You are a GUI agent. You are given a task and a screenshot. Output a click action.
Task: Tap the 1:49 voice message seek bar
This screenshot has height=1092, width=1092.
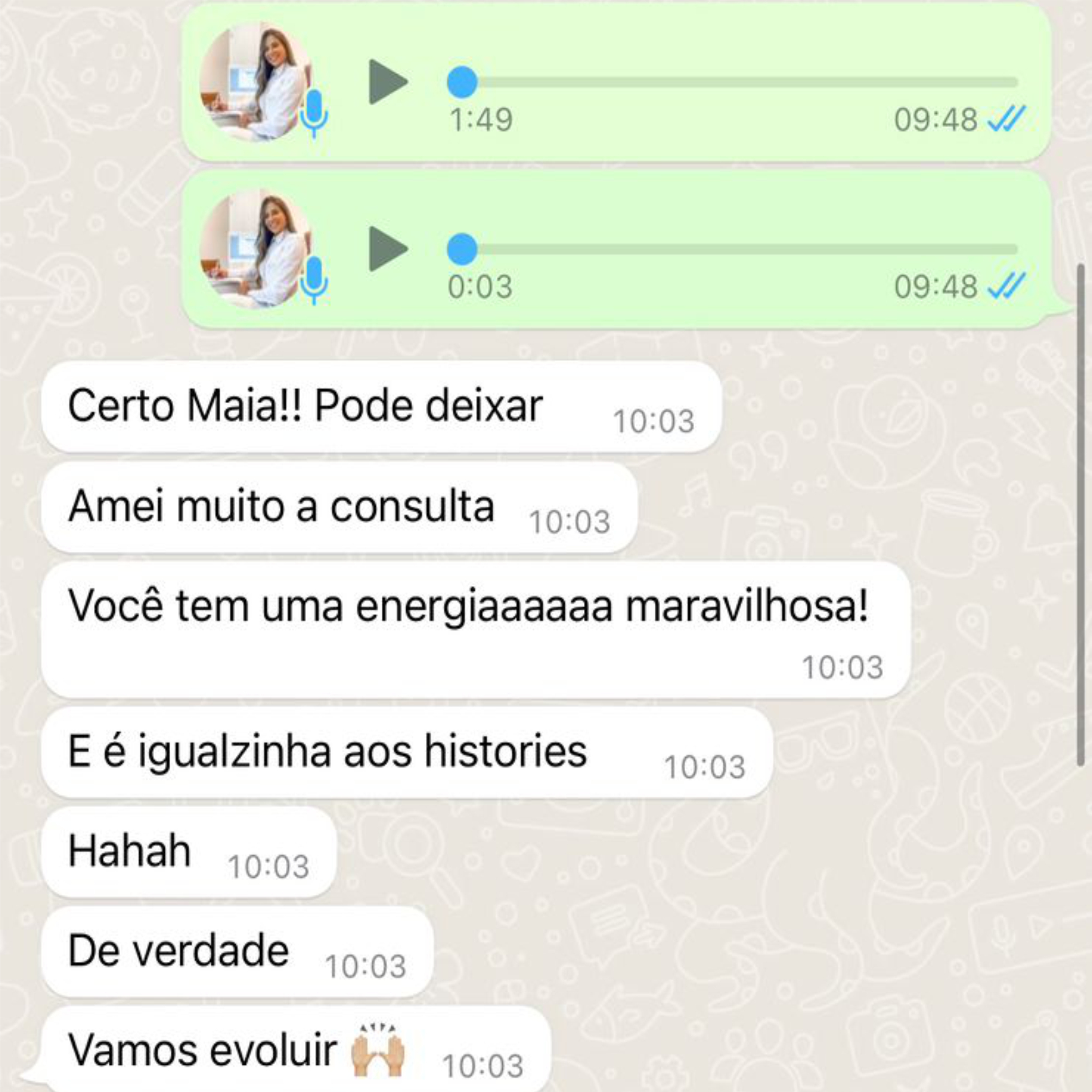coord(735,83)
